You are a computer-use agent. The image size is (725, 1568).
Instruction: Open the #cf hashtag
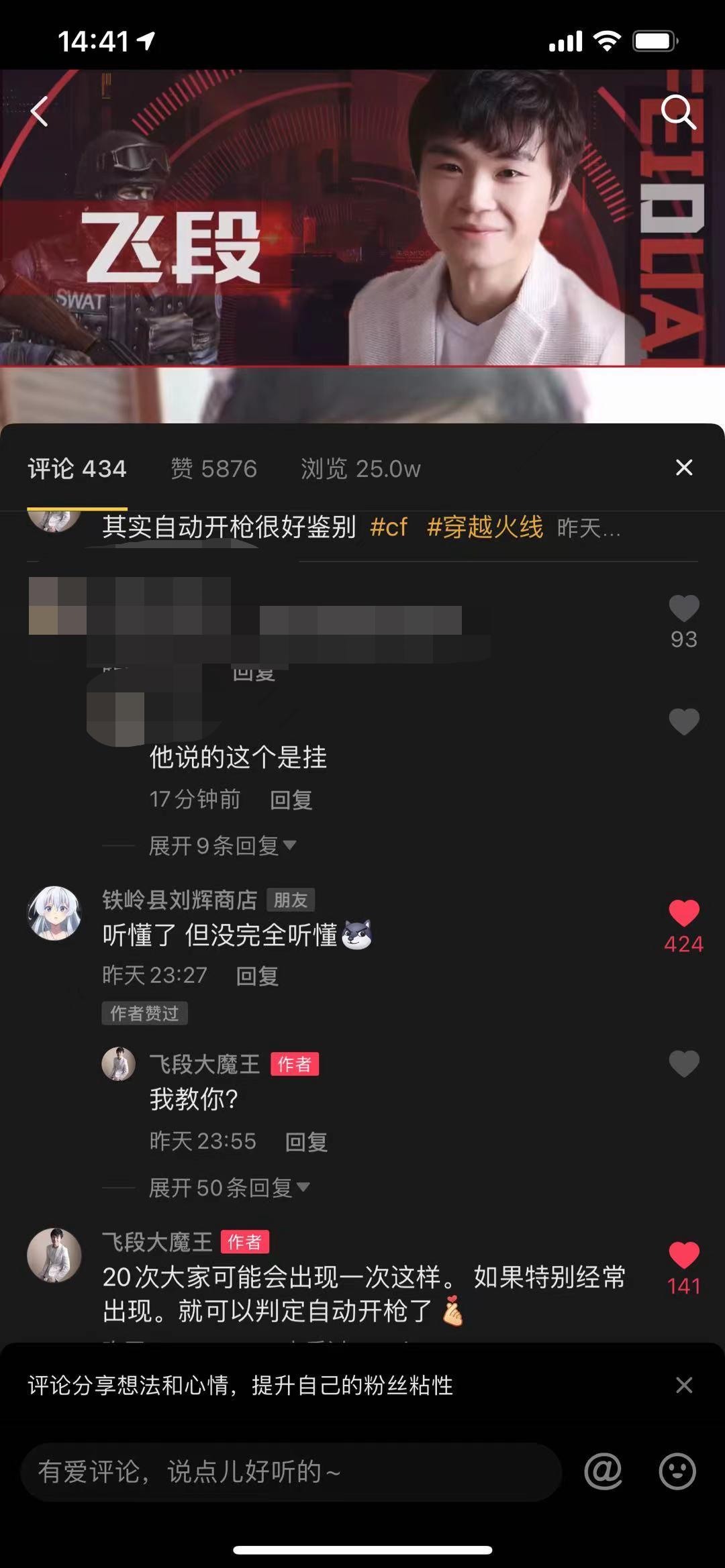click(389, 527)
